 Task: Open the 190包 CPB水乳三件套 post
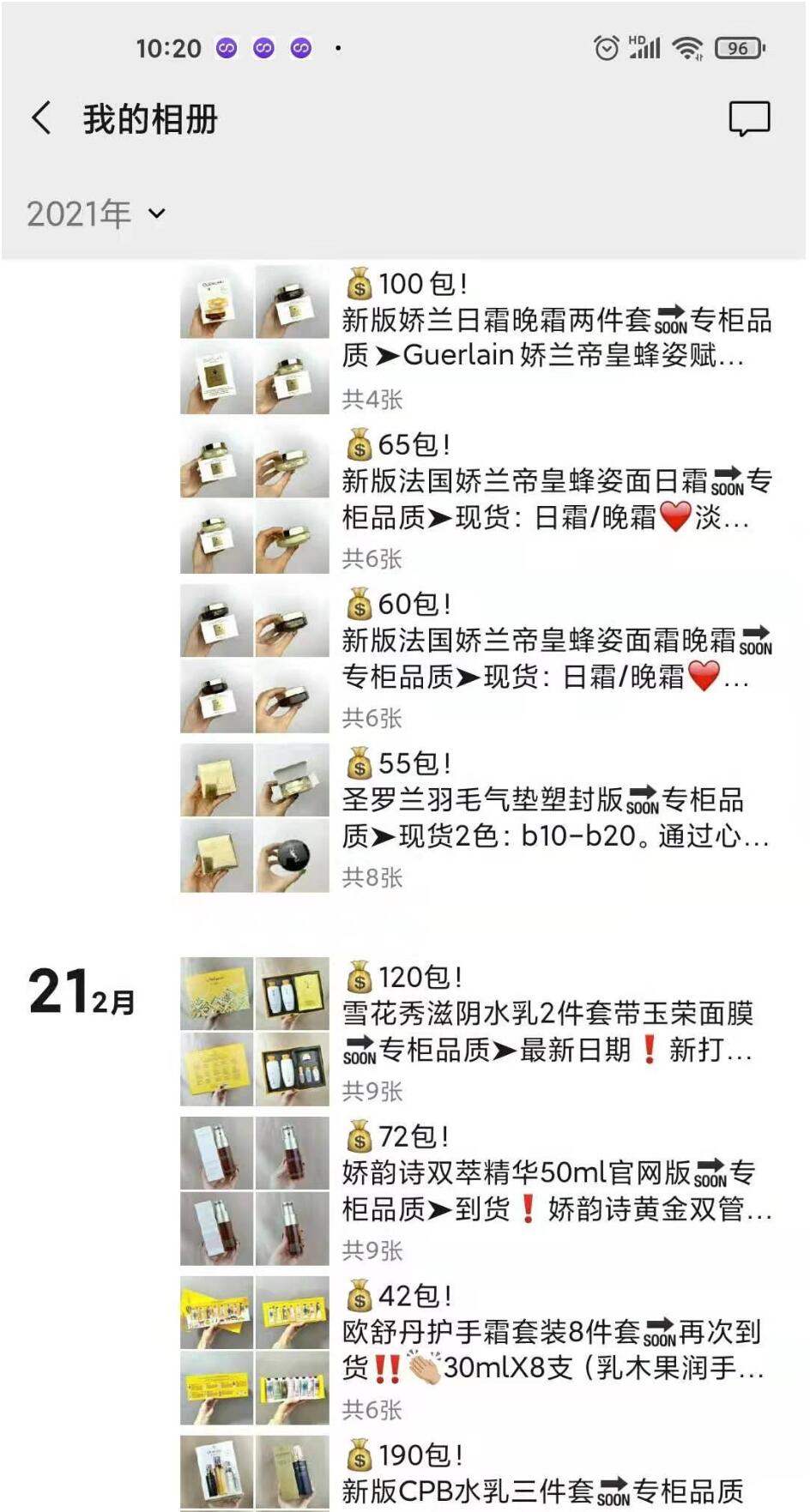tap(556, 1473)
